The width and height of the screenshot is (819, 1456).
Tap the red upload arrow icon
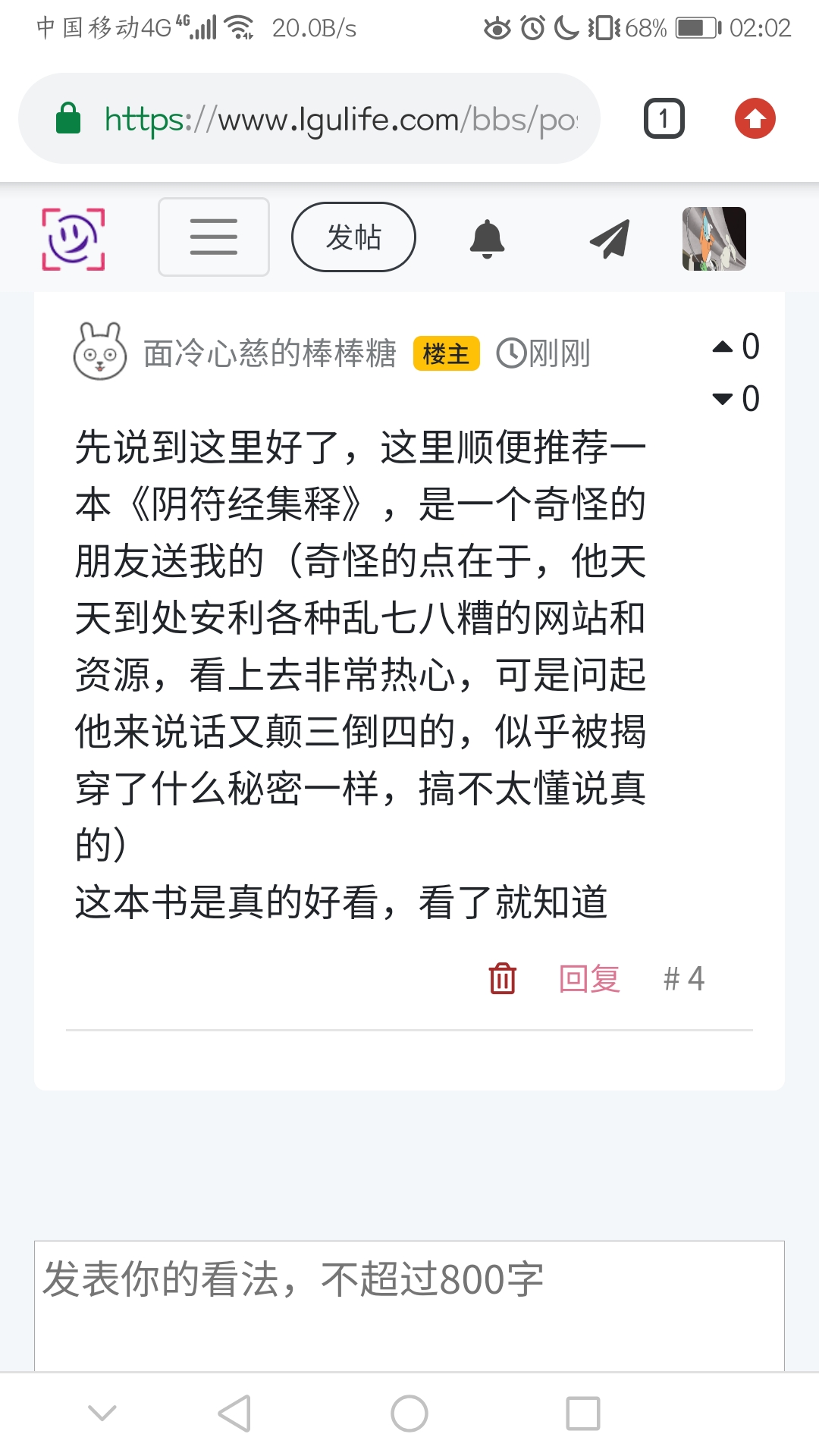[x=755, y=119]
